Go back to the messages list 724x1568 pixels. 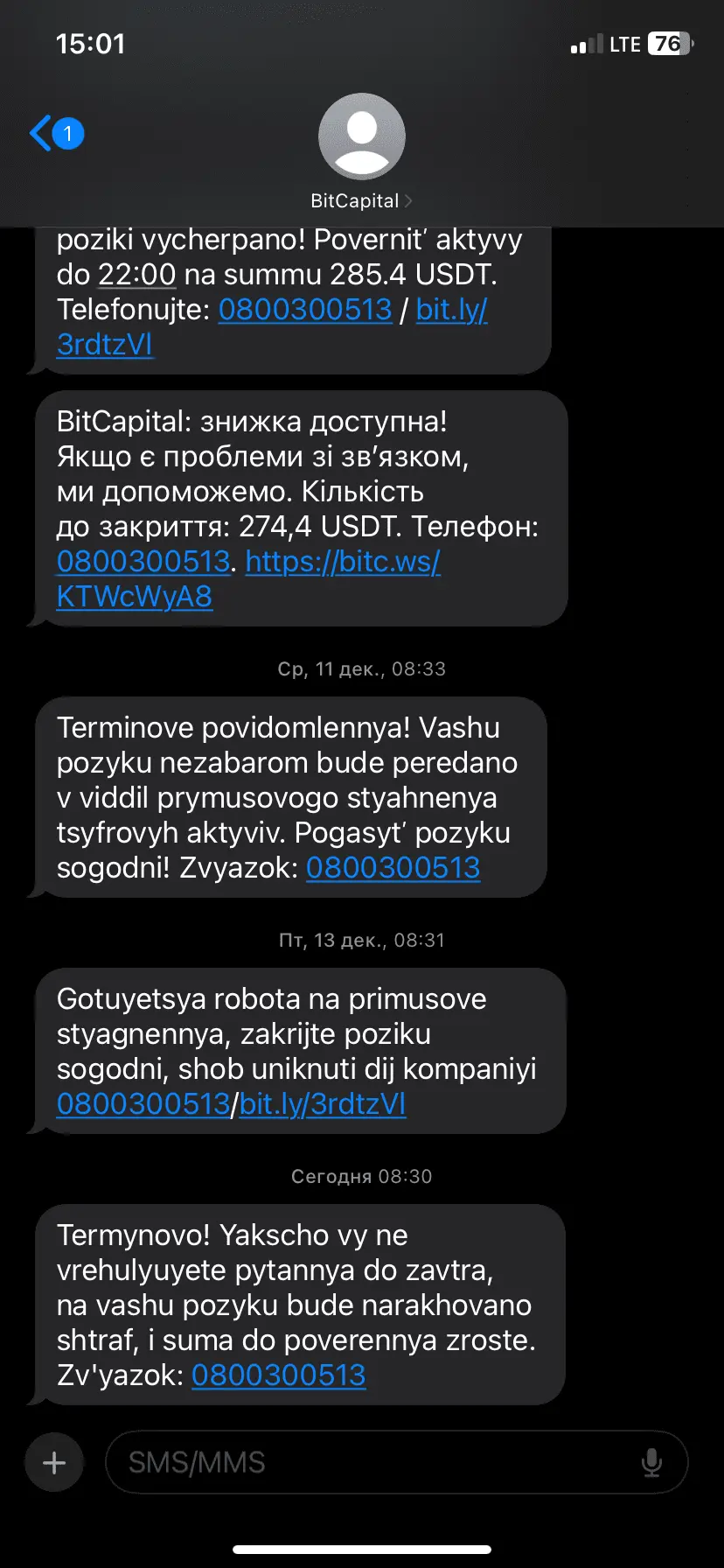tap(54, 134)
